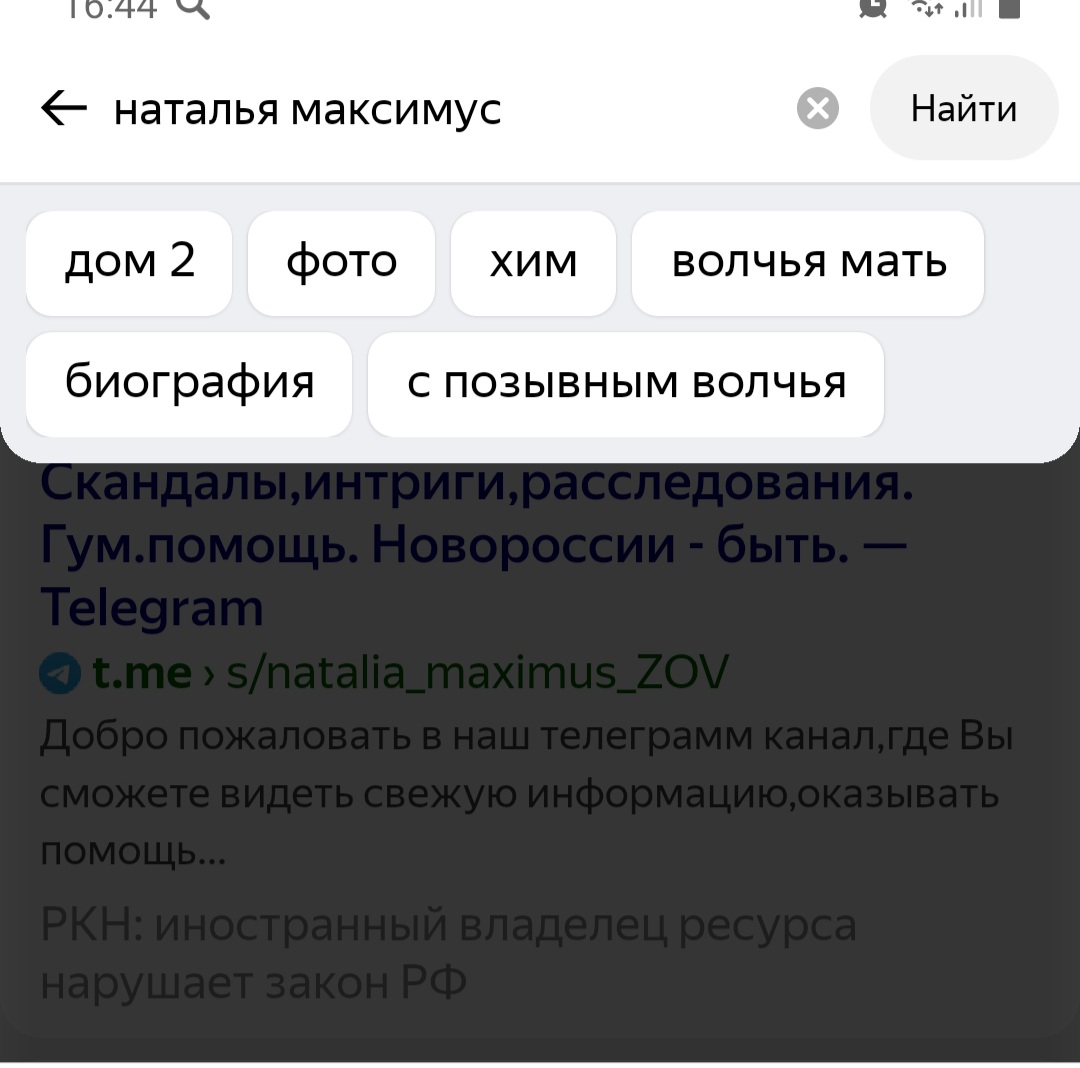The image size is (1080, 1068).
Task: Select the дом 2 suggestion chip
Action: click(x=129, y=262)
